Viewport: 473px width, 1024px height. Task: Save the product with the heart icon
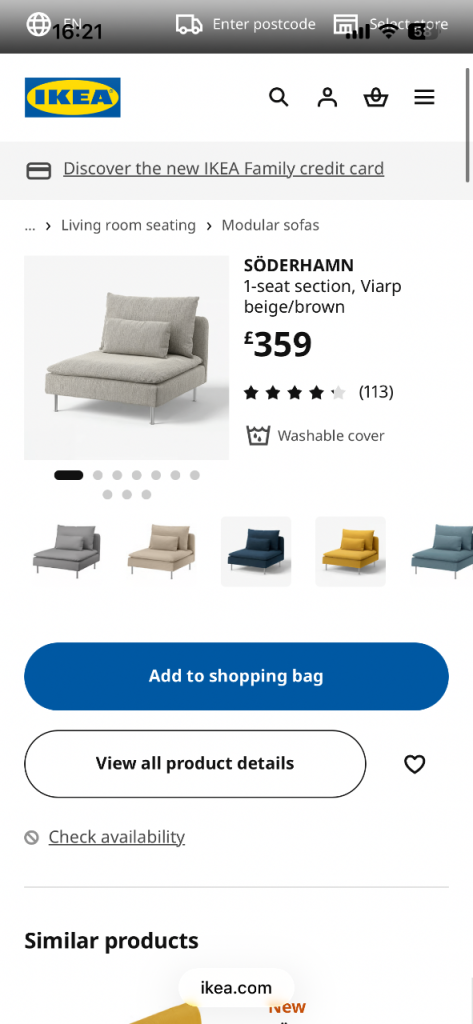coord(415,764)
